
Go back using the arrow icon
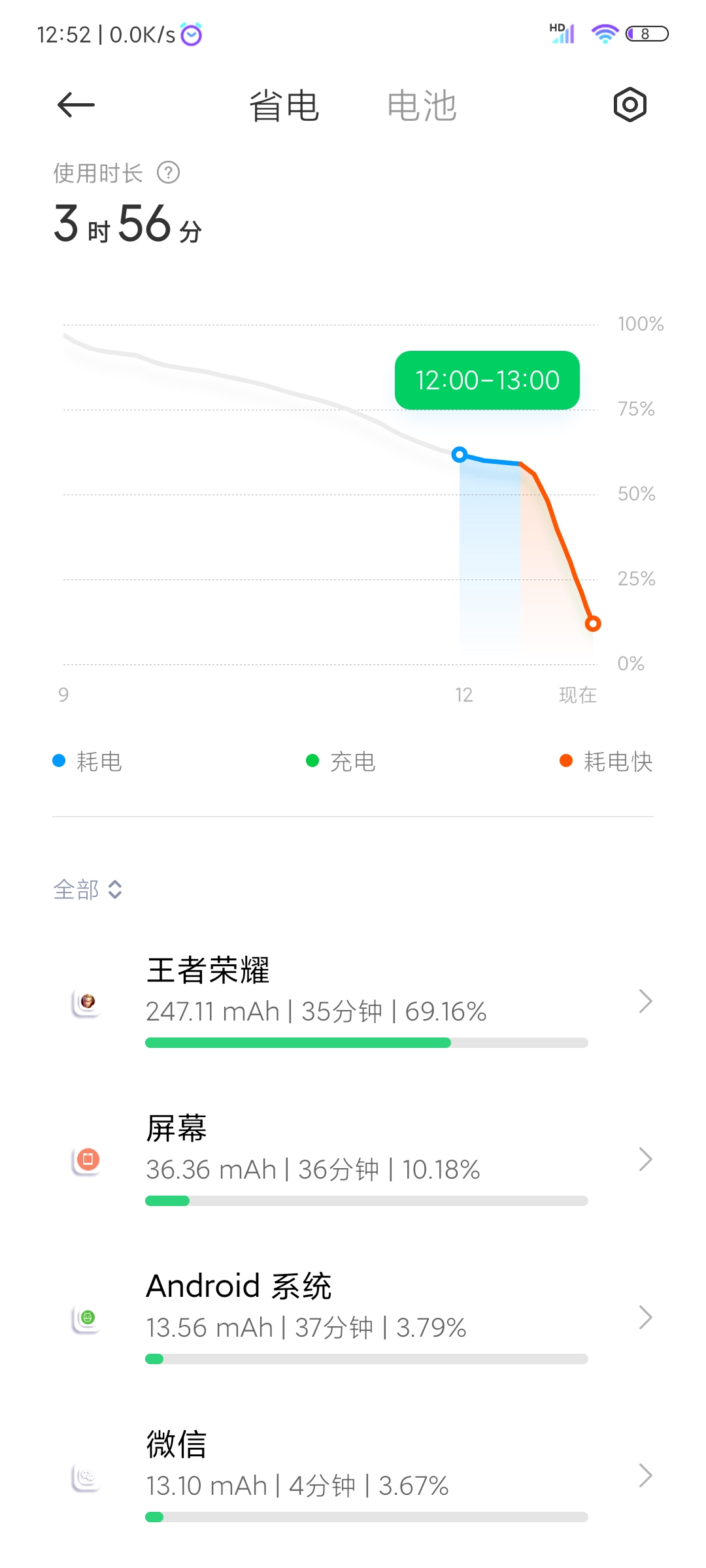[76, 105]
